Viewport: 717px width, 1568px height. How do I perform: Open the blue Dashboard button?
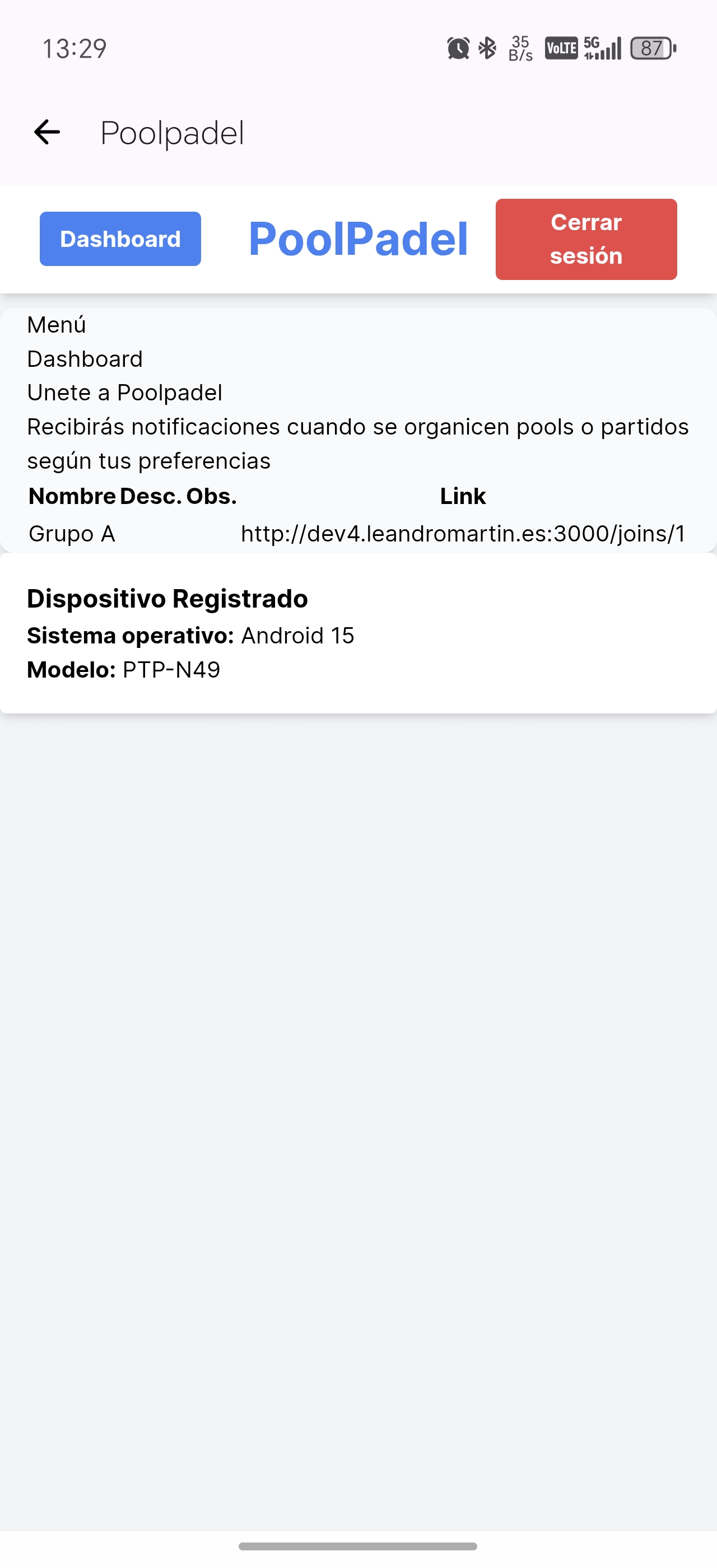click(x=120, y=239)
